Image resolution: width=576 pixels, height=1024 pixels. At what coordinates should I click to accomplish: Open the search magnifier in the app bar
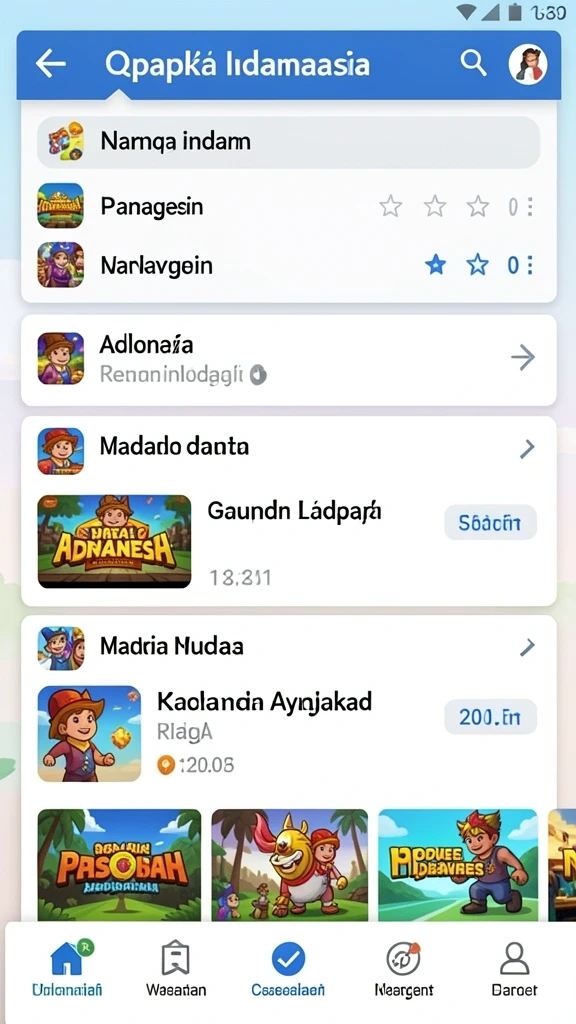pyautogui.click(x=473, y=63)
